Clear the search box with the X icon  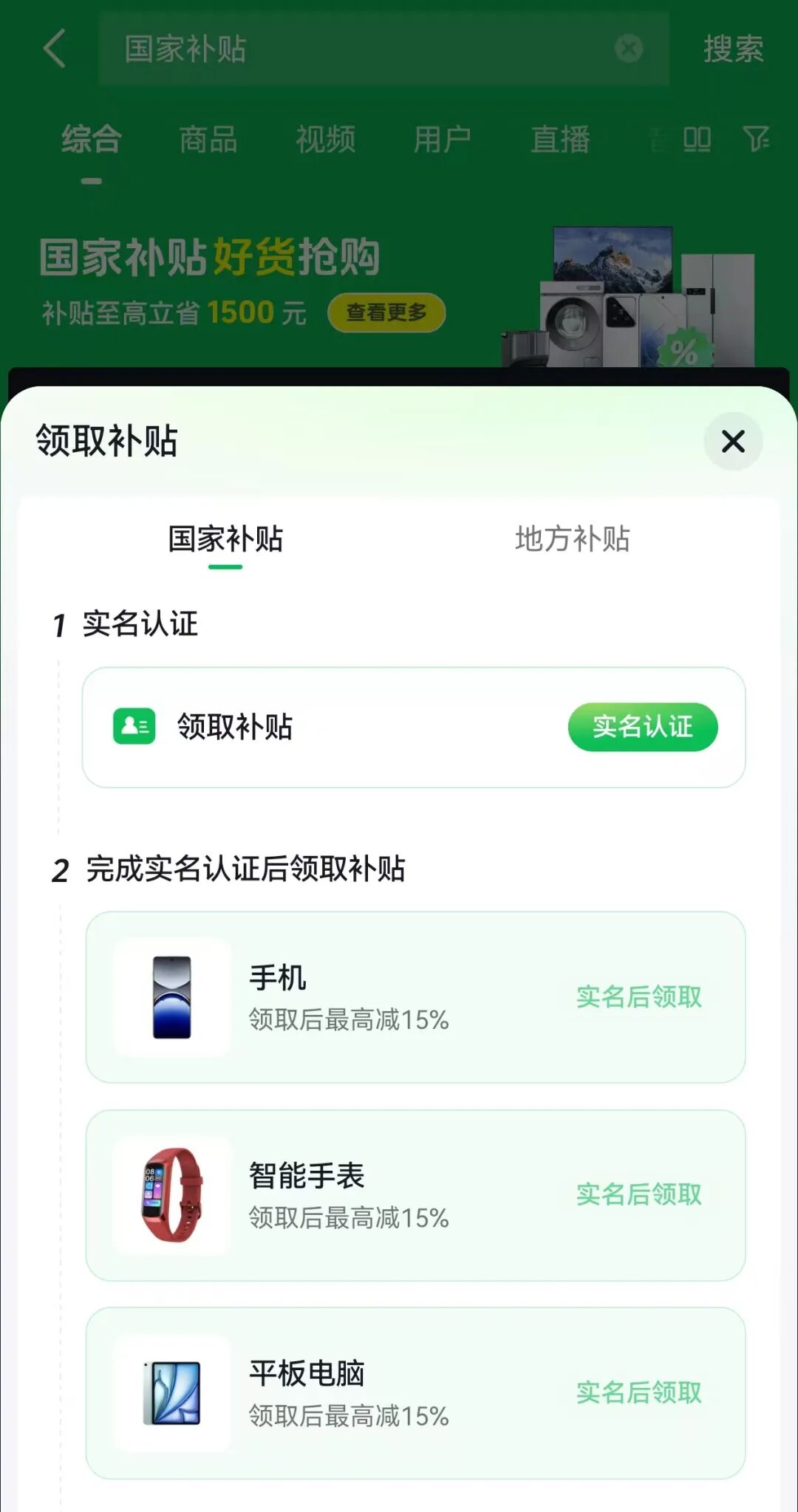[627, 49]
